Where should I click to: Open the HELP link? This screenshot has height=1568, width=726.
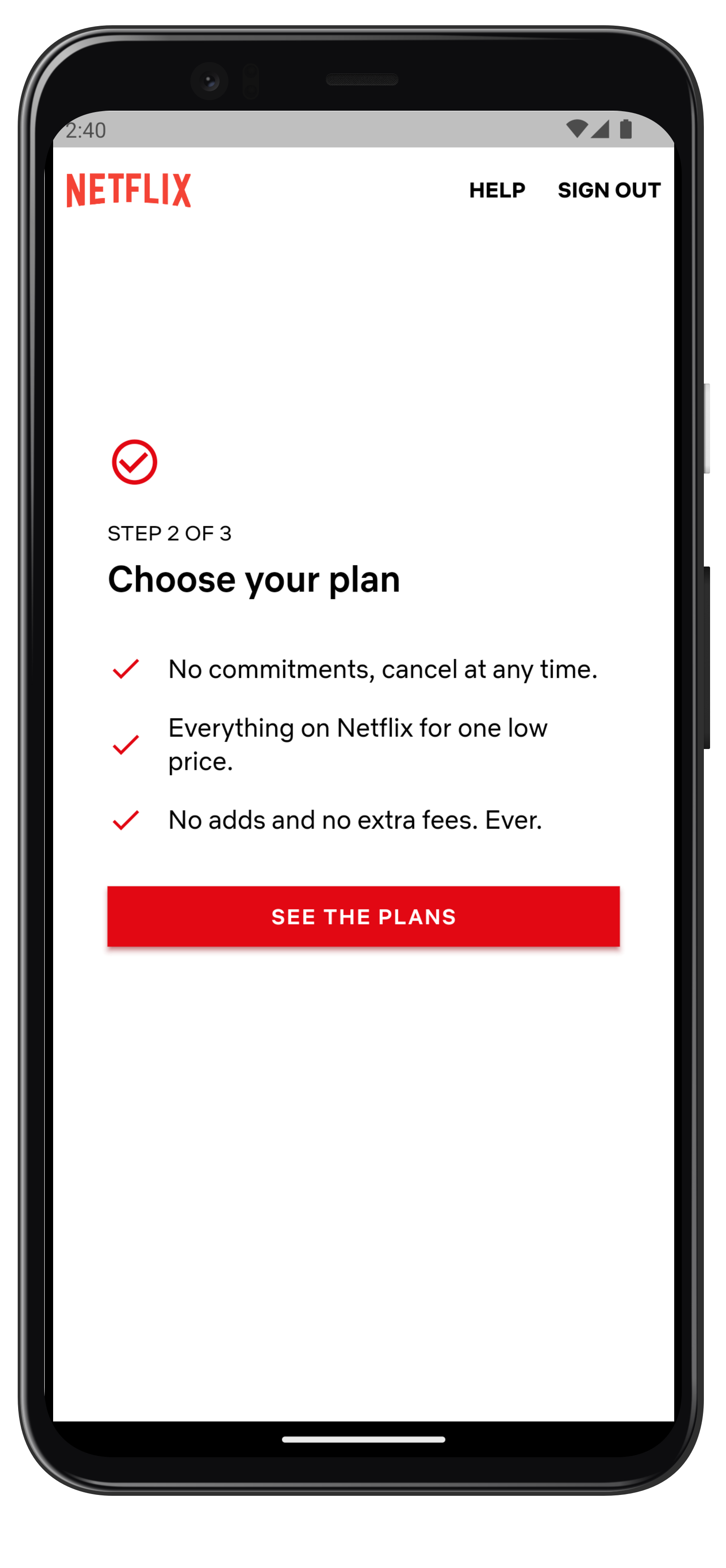point(497,190)
